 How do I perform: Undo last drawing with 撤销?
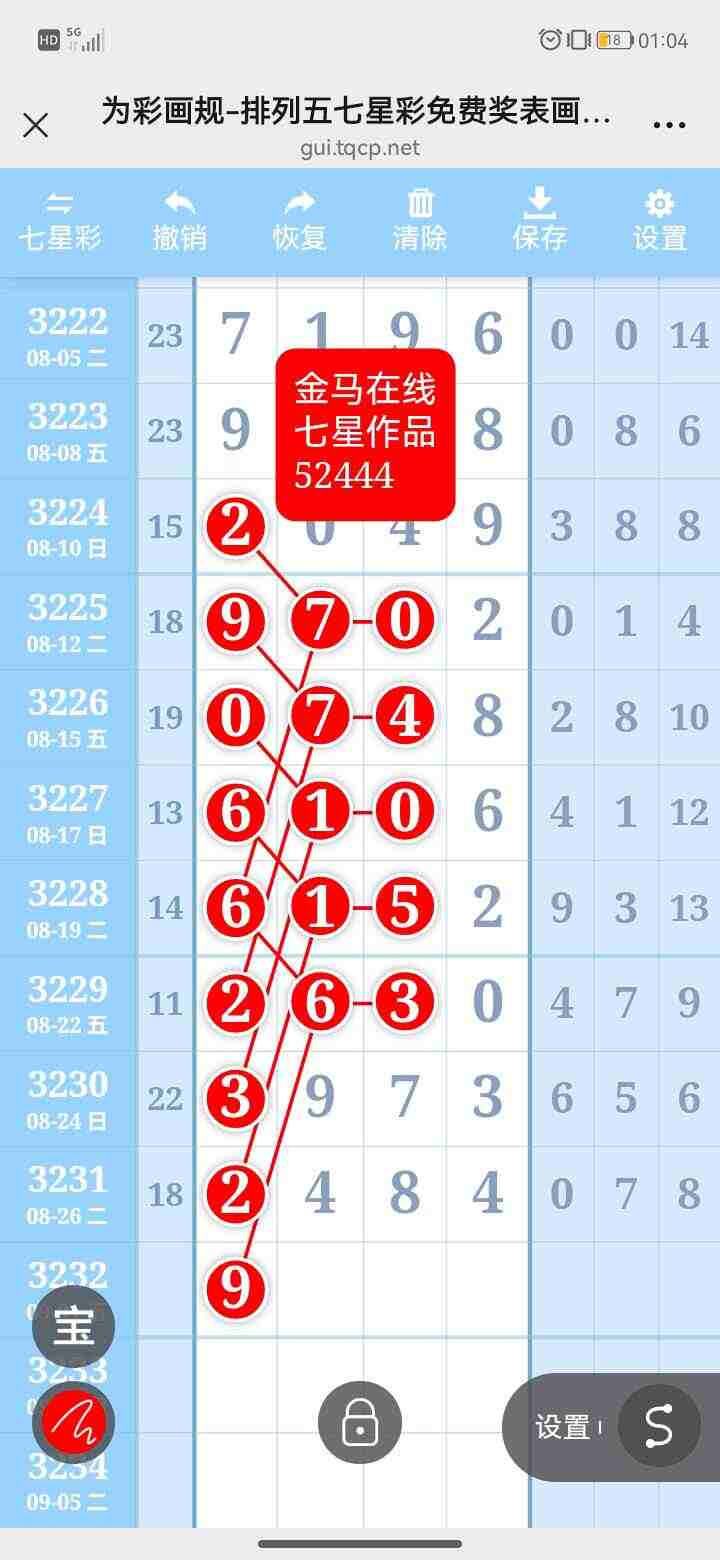coord(180,222)
